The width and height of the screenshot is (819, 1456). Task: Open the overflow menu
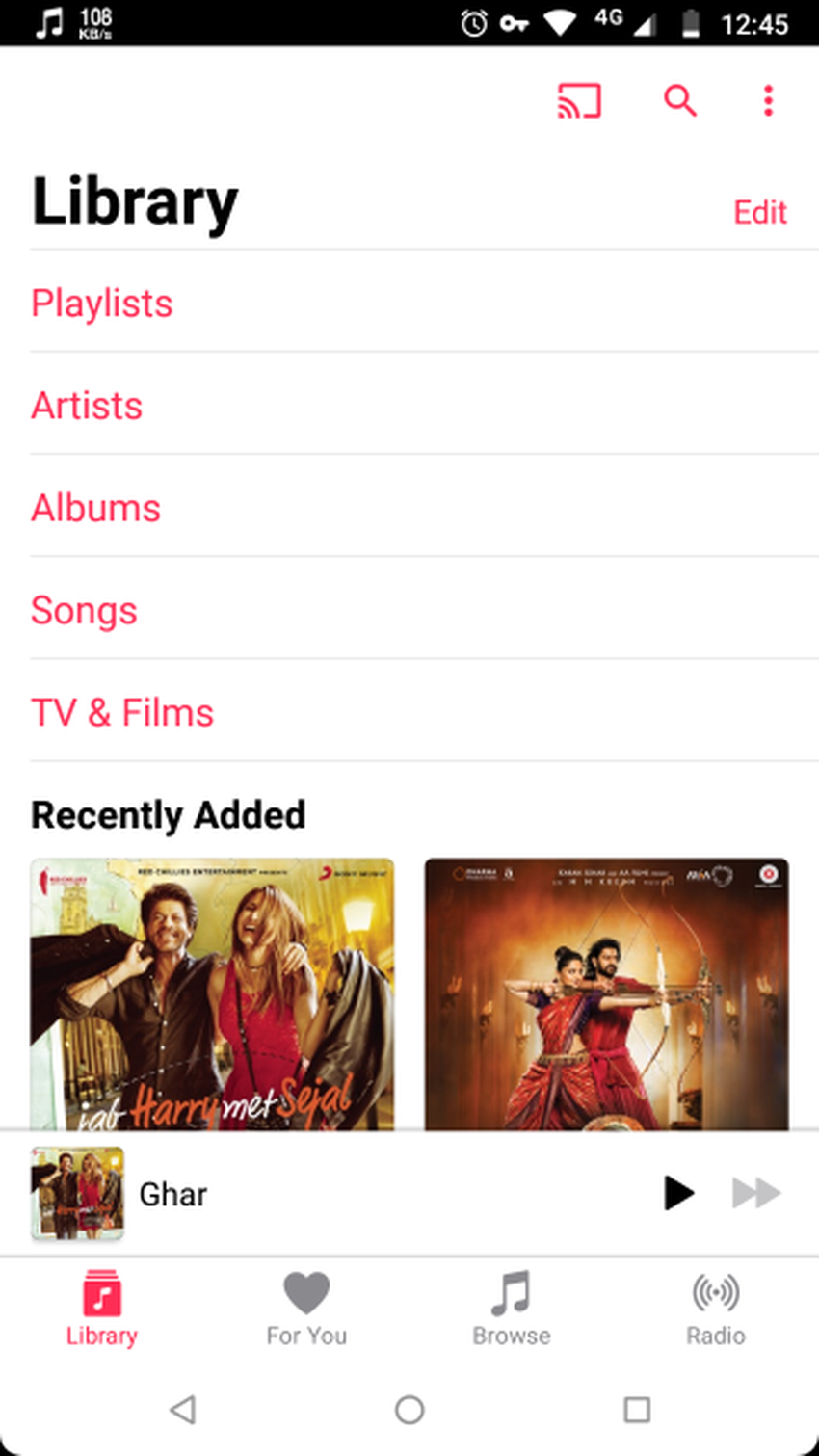768,100
